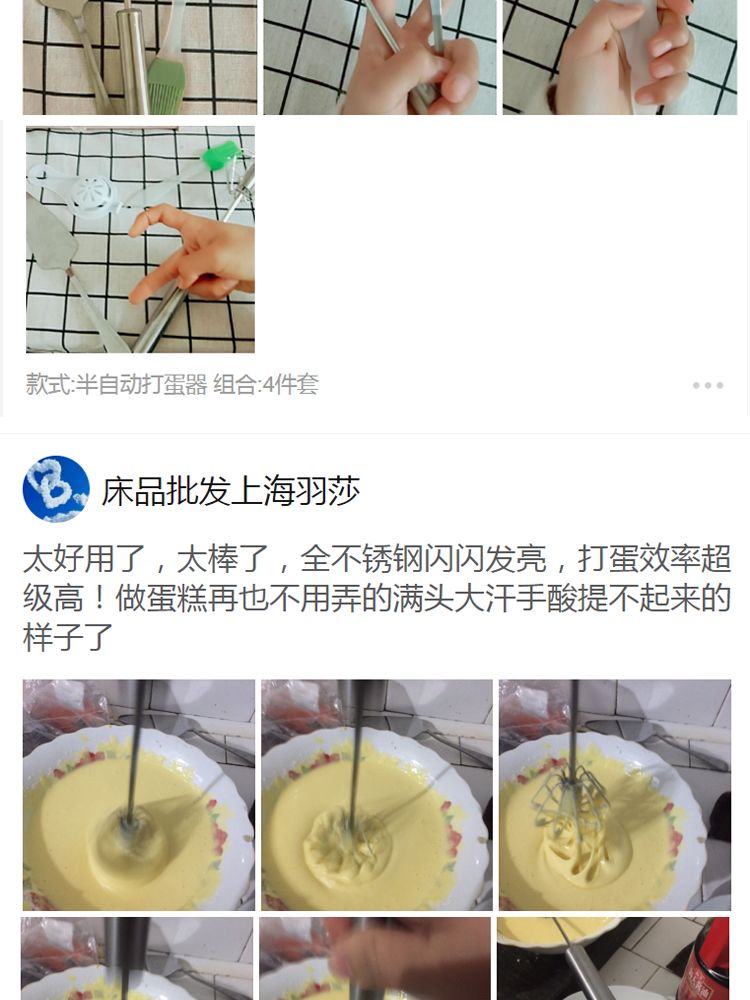Open the egg separator and spatula photo
This screenshot has height=1000, width=750.
[x=140, y=239]
